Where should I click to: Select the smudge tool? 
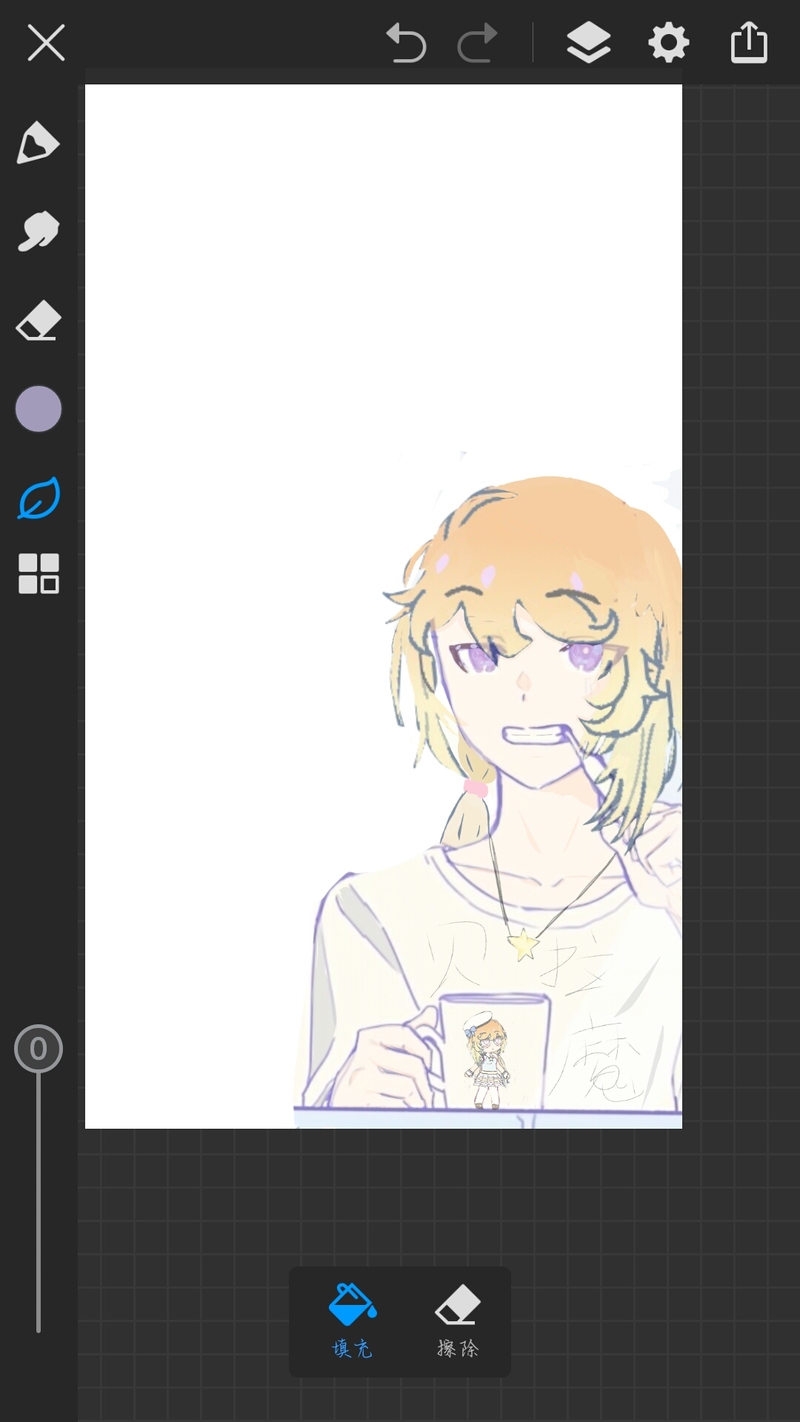(38, 232)
